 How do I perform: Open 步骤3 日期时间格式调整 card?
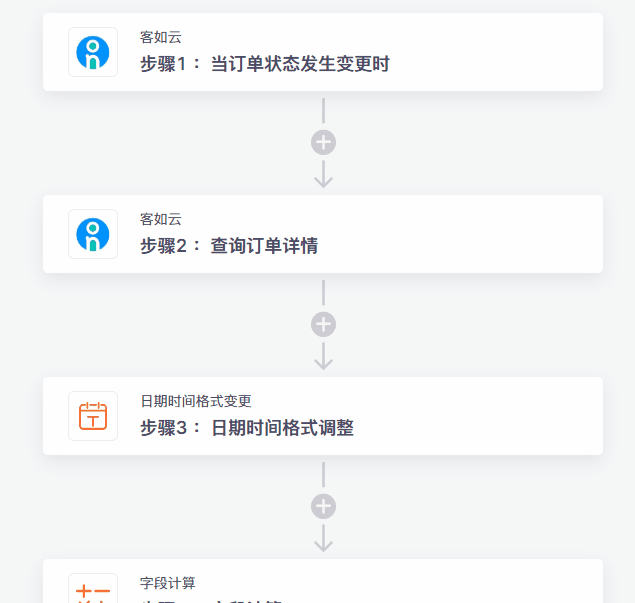click(x=322, y=416)
